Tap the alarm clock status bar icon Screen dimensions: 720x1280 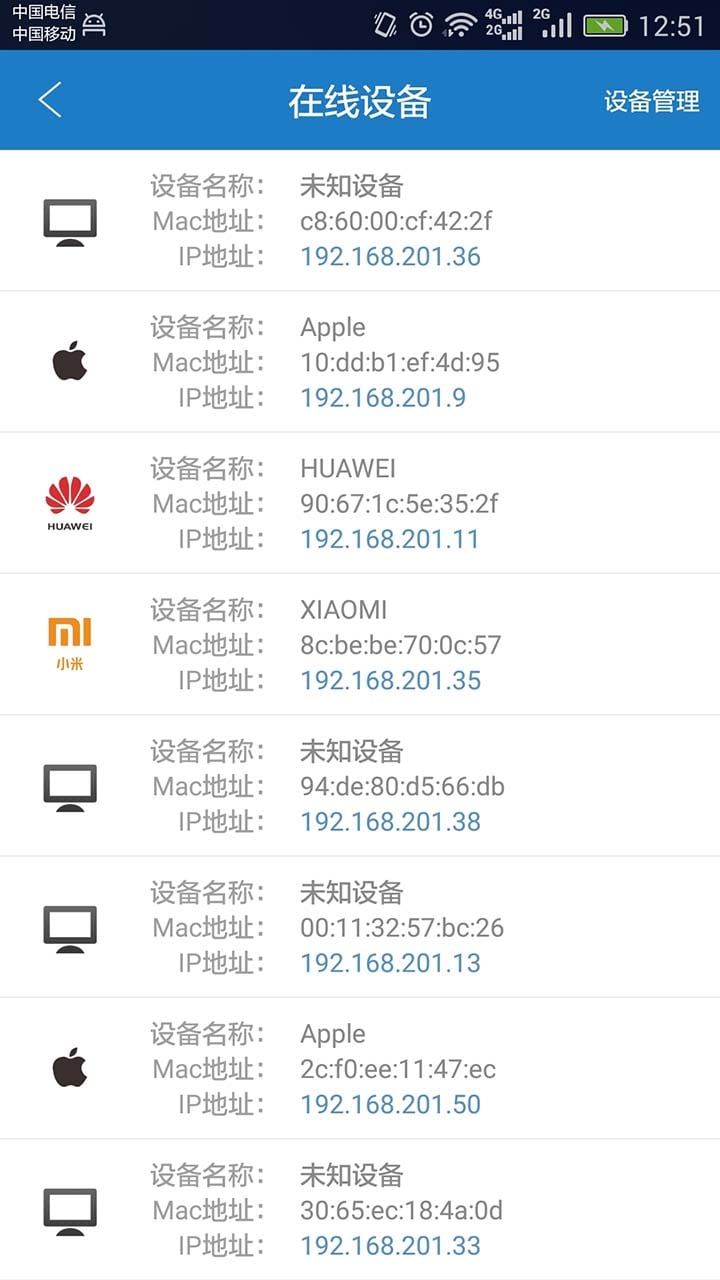[421, 23]
